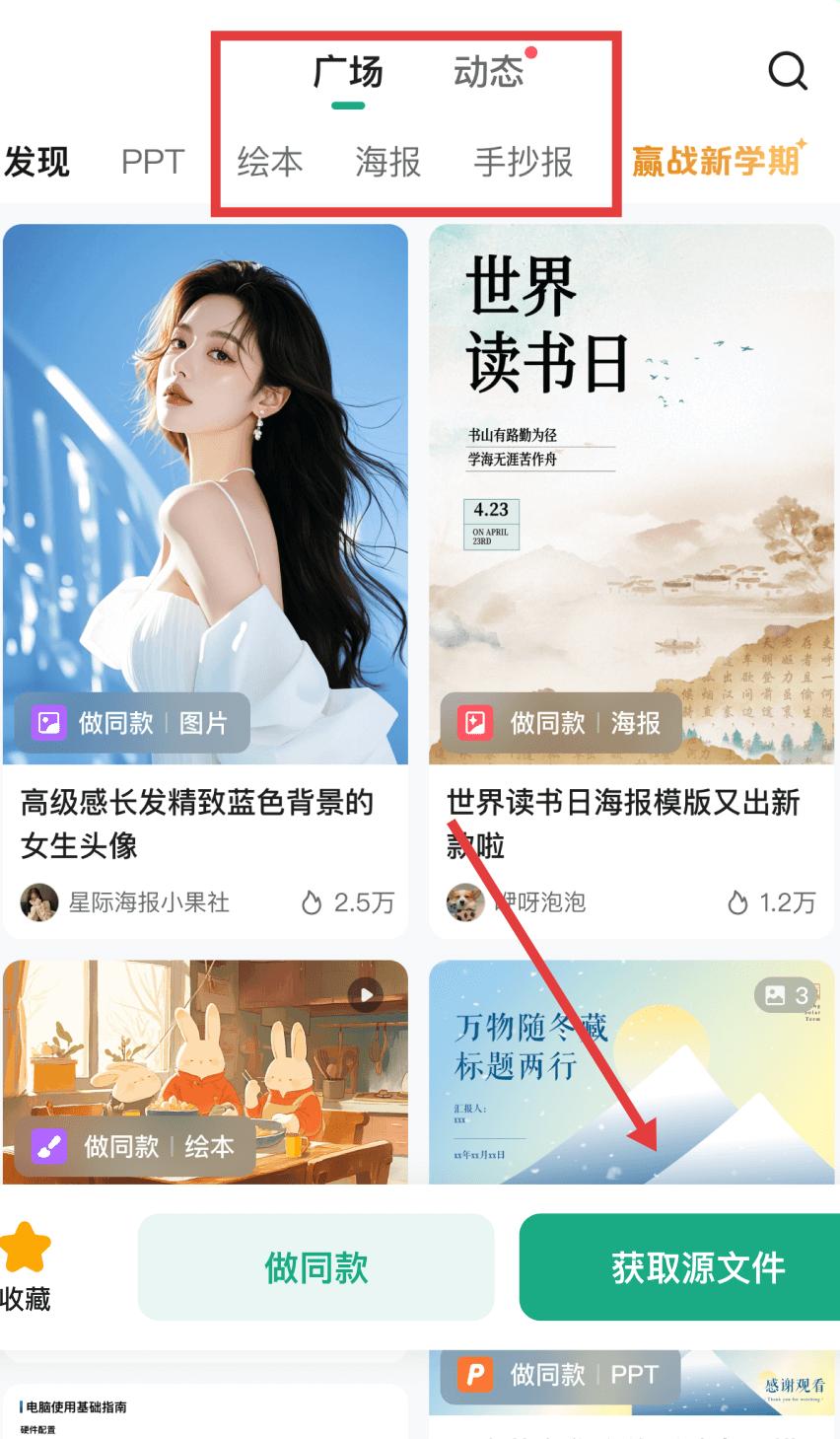Viewport: 840px width, 1439px height.
Task: Open the 万物随冬藏 PPT card
Action: pos(632,1072)
